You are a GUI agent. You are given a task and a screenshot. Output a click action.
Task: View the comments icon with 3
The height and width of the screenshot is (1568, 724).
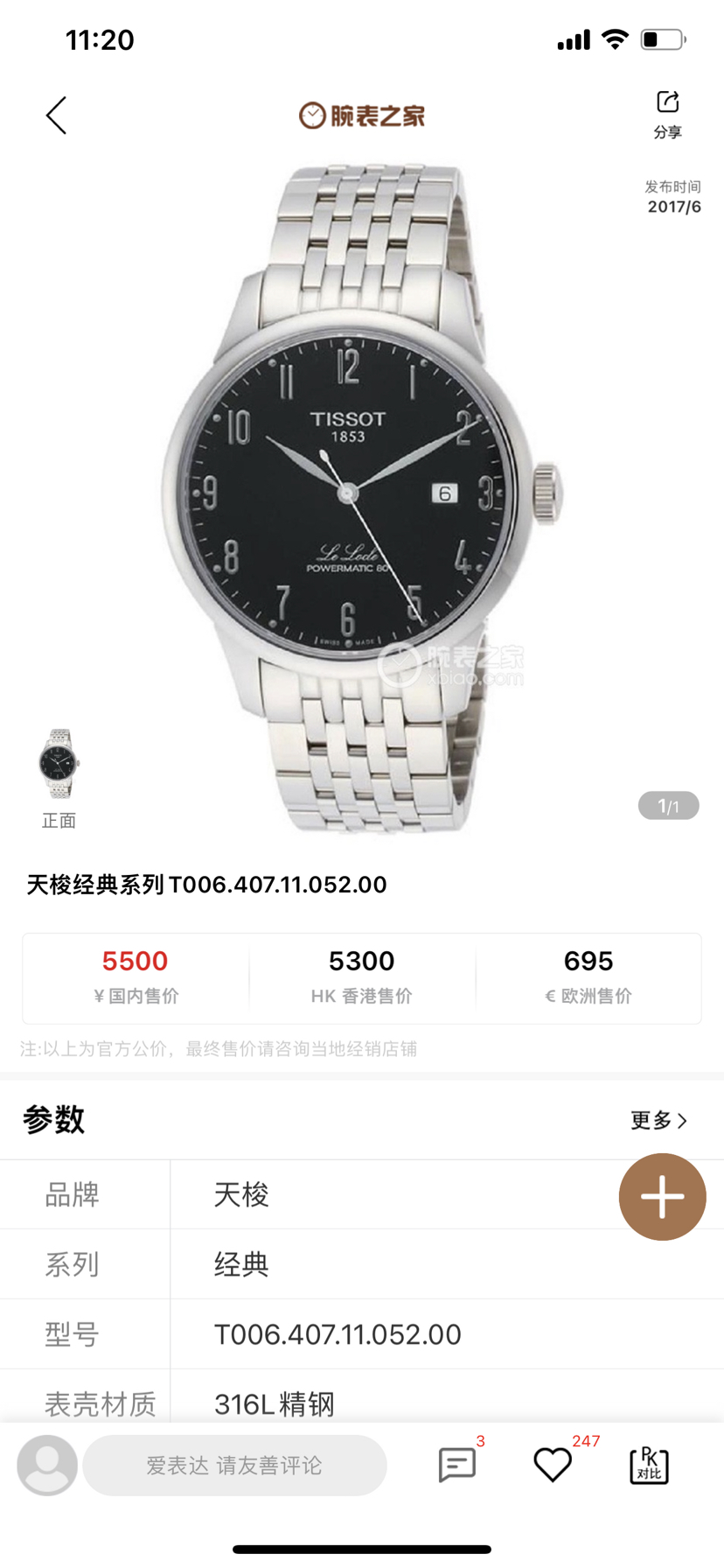pos(456,1465)
